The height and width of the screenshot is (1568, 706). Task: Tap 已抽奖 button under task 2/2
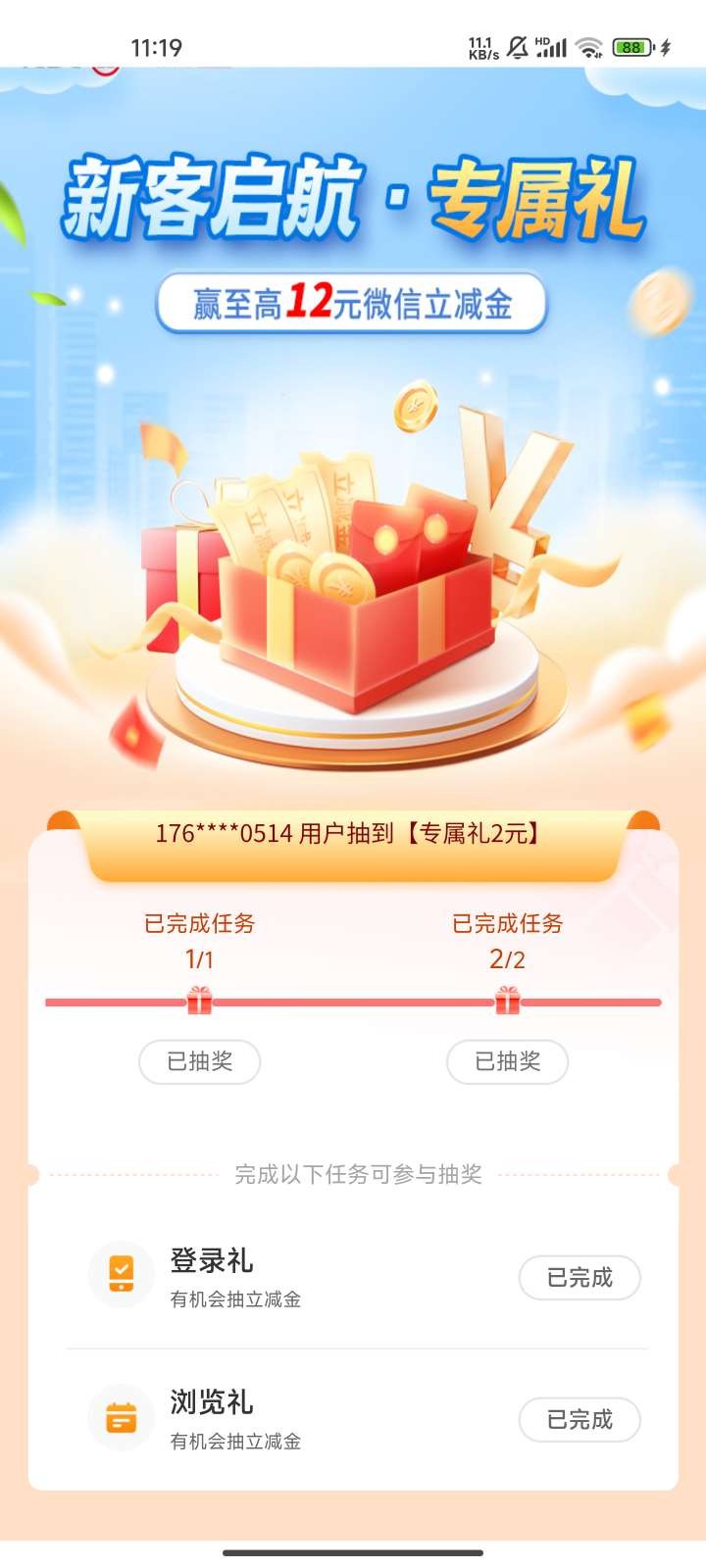pyautogui.click(x=507, y=1061)
